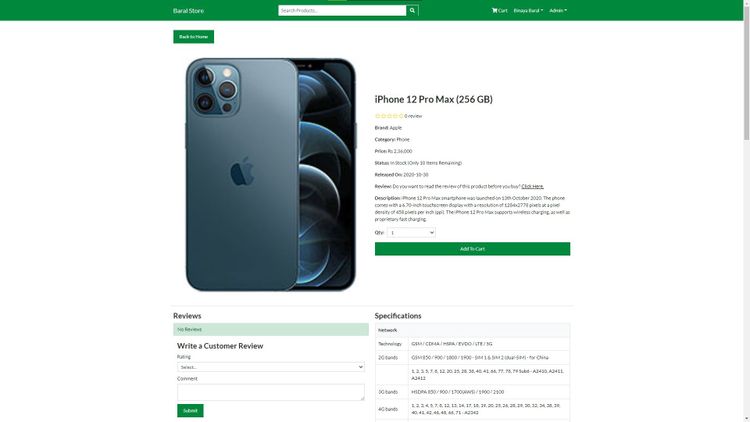
Task: Open the Baral Store home link
Action: click(x=188, y=10)
